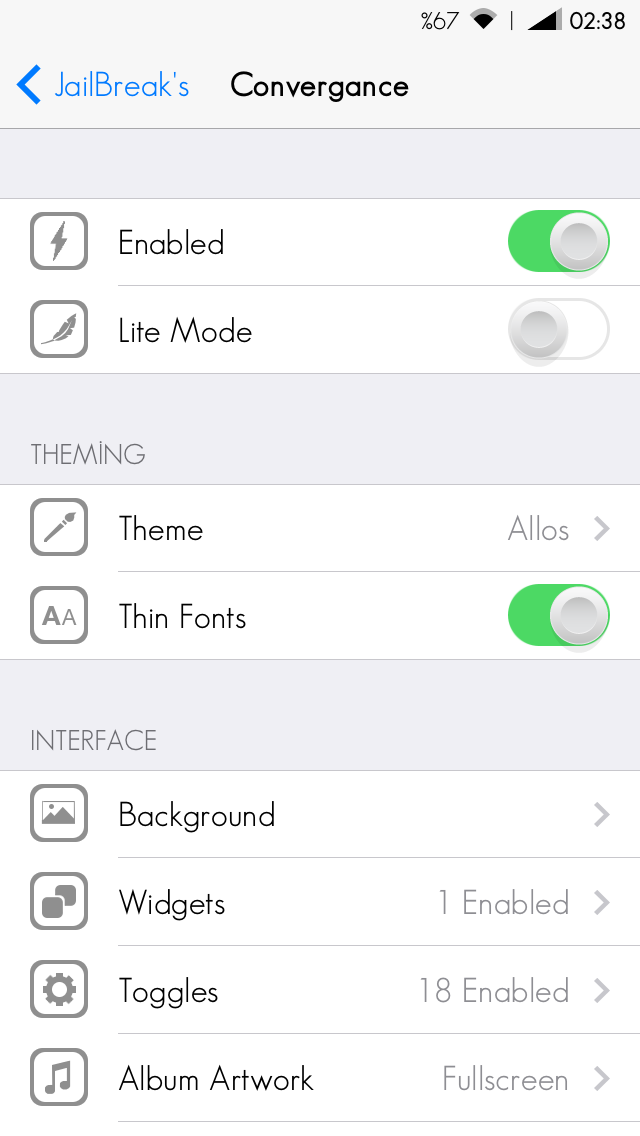Open Album Artwork options
The width and height of the screenshot is (640, 1136).
click(x=320, y=1079)
